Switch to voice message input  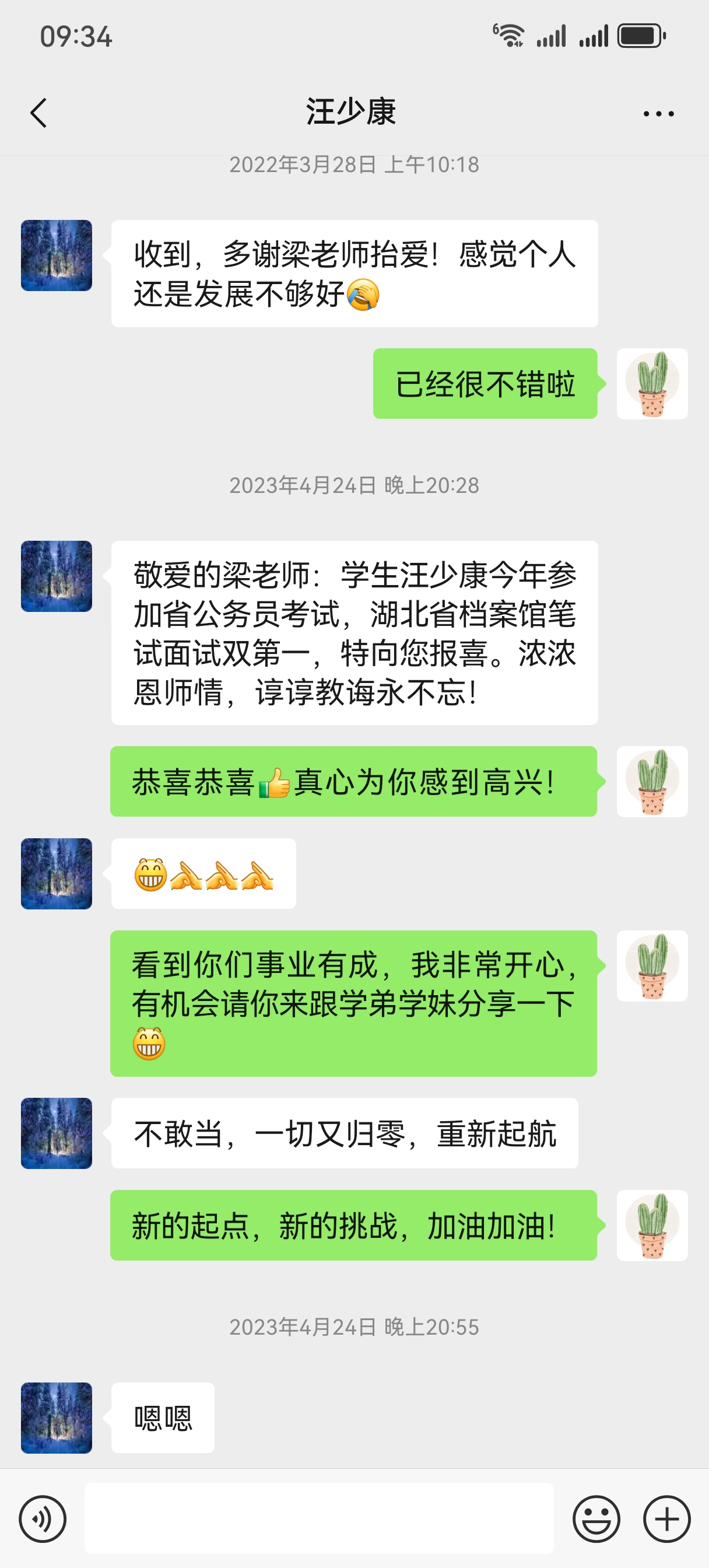[x=43, y=1518]
